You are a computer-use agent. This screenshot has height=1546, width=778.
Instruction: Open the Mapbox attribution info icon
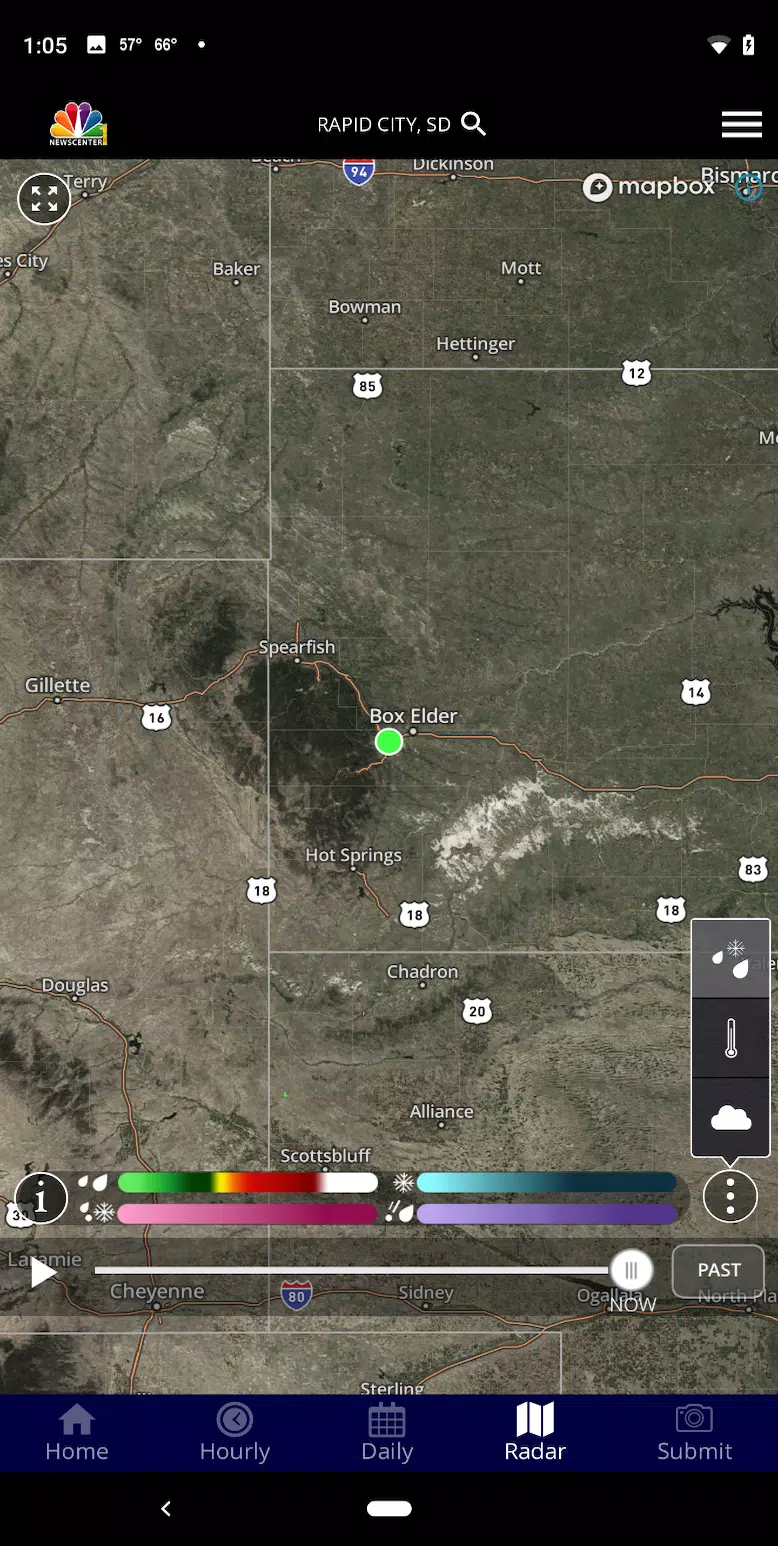pyautogui.click(x=748, y=187)
